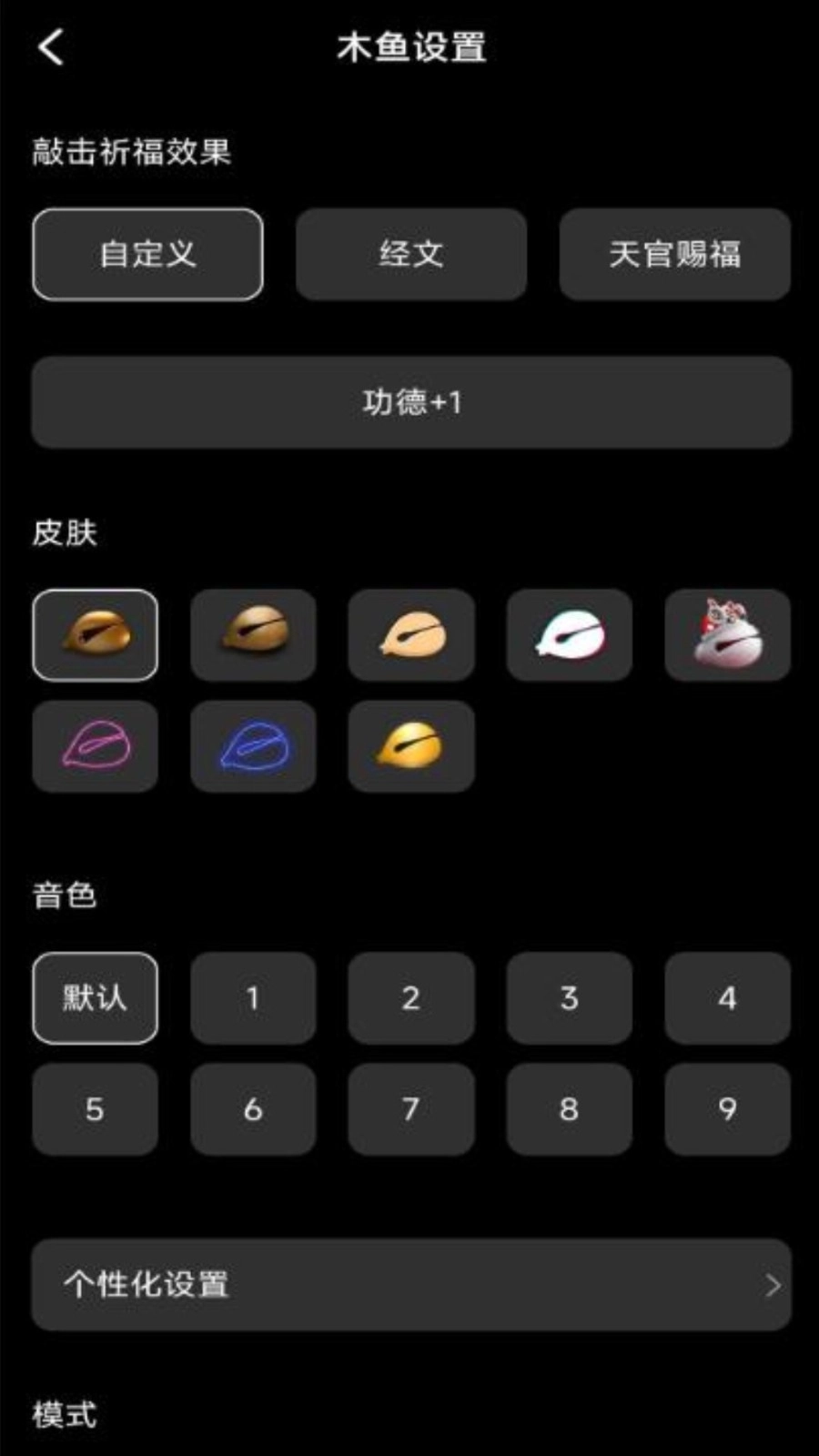Set sound tone to 3

tap(569, 998)
